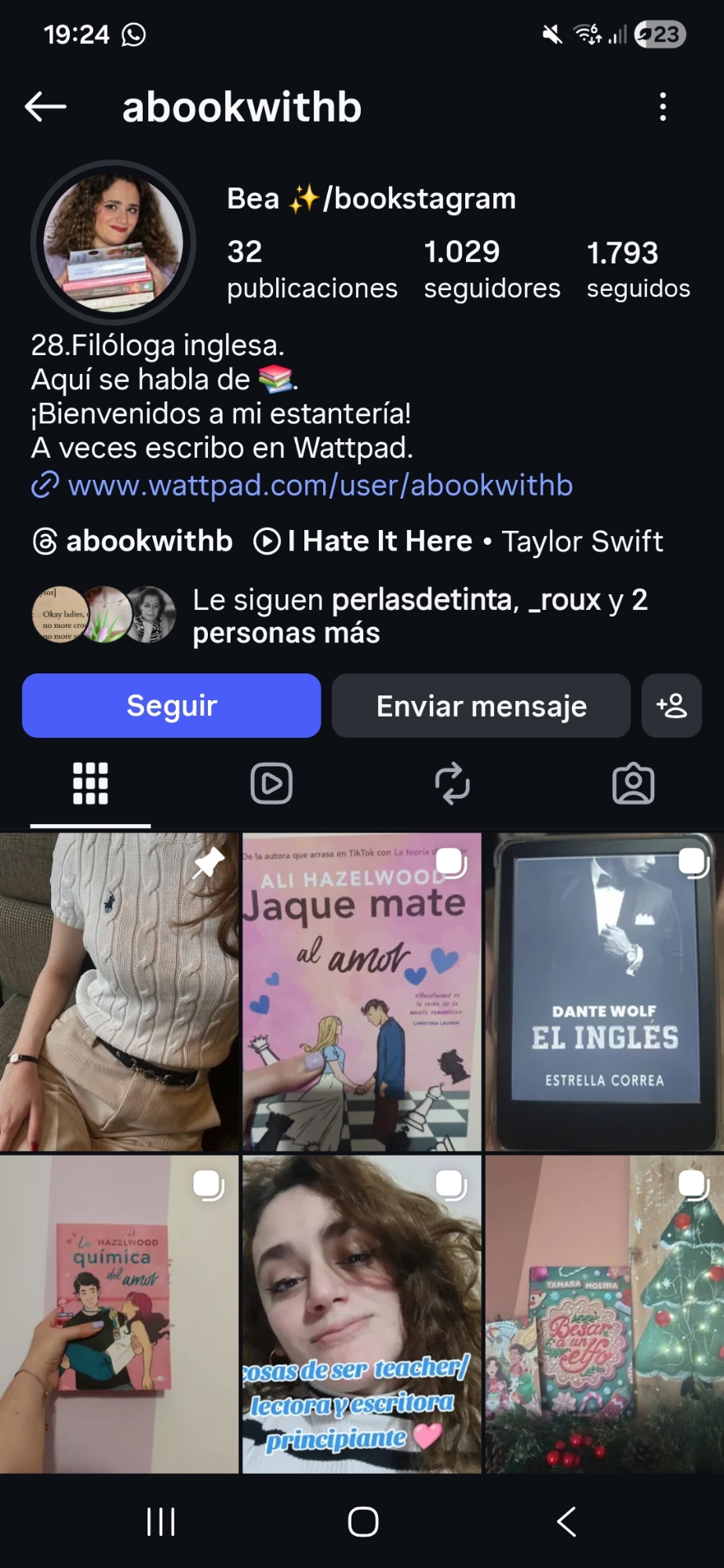Viewport: 724px width, 1568px height.
Task: Tap Enviar mensaje button
Action: [x=481, y=706]
